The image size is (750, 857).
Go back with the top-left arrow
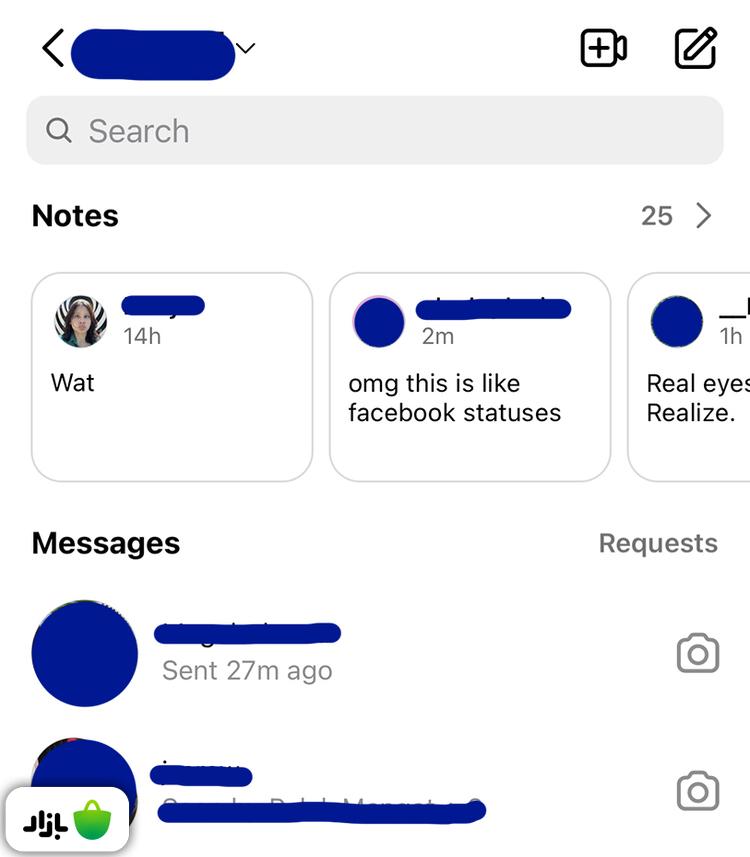[53, 48]
